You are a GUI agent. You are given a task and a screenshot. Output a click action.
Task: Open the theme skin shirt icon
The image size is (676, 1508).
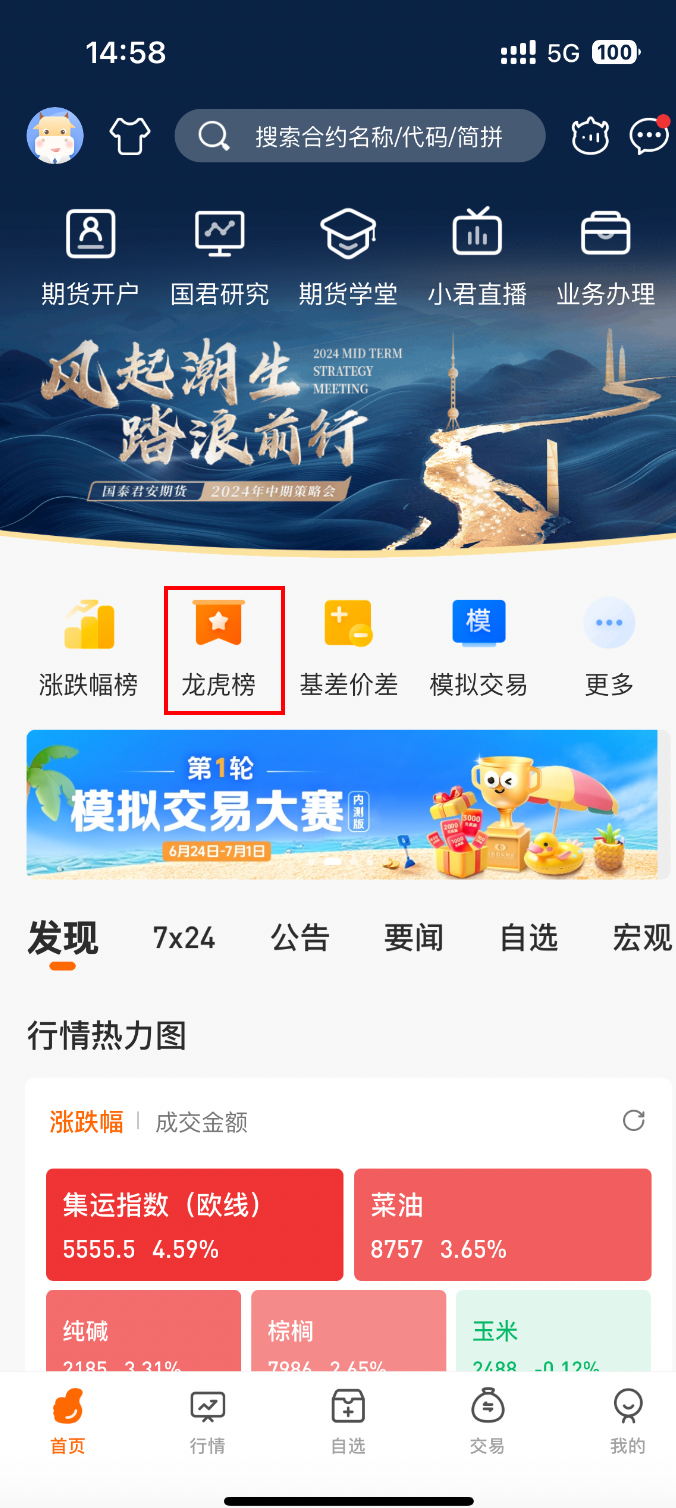pyautogui.click(x=129, y=135)
